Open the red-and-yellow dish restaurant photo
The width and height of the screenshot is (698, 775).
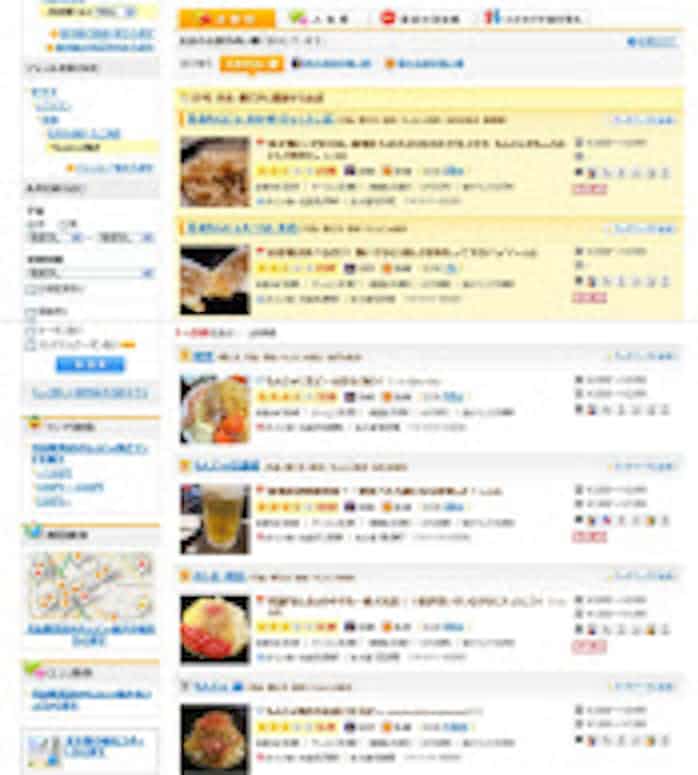pos(214,629)
